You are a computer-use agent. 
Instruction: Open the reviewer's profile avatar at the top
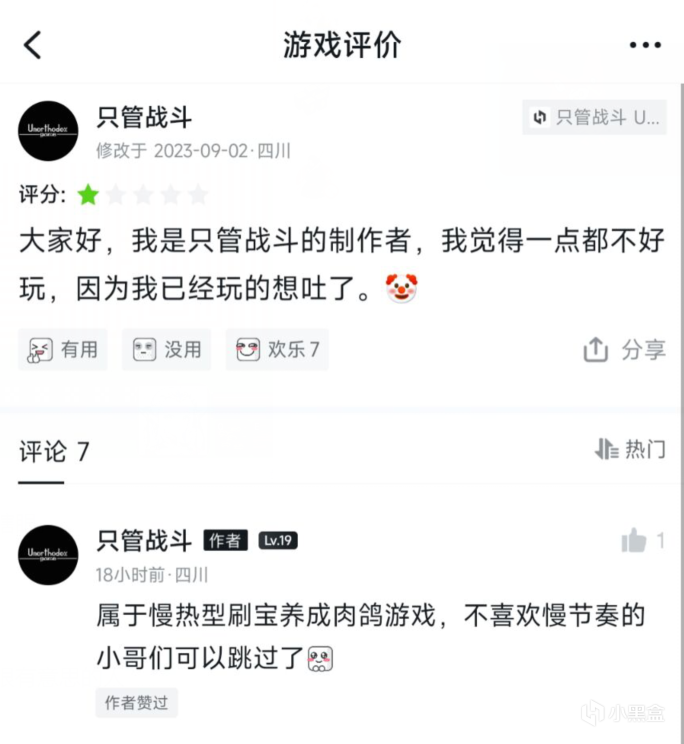48,131
